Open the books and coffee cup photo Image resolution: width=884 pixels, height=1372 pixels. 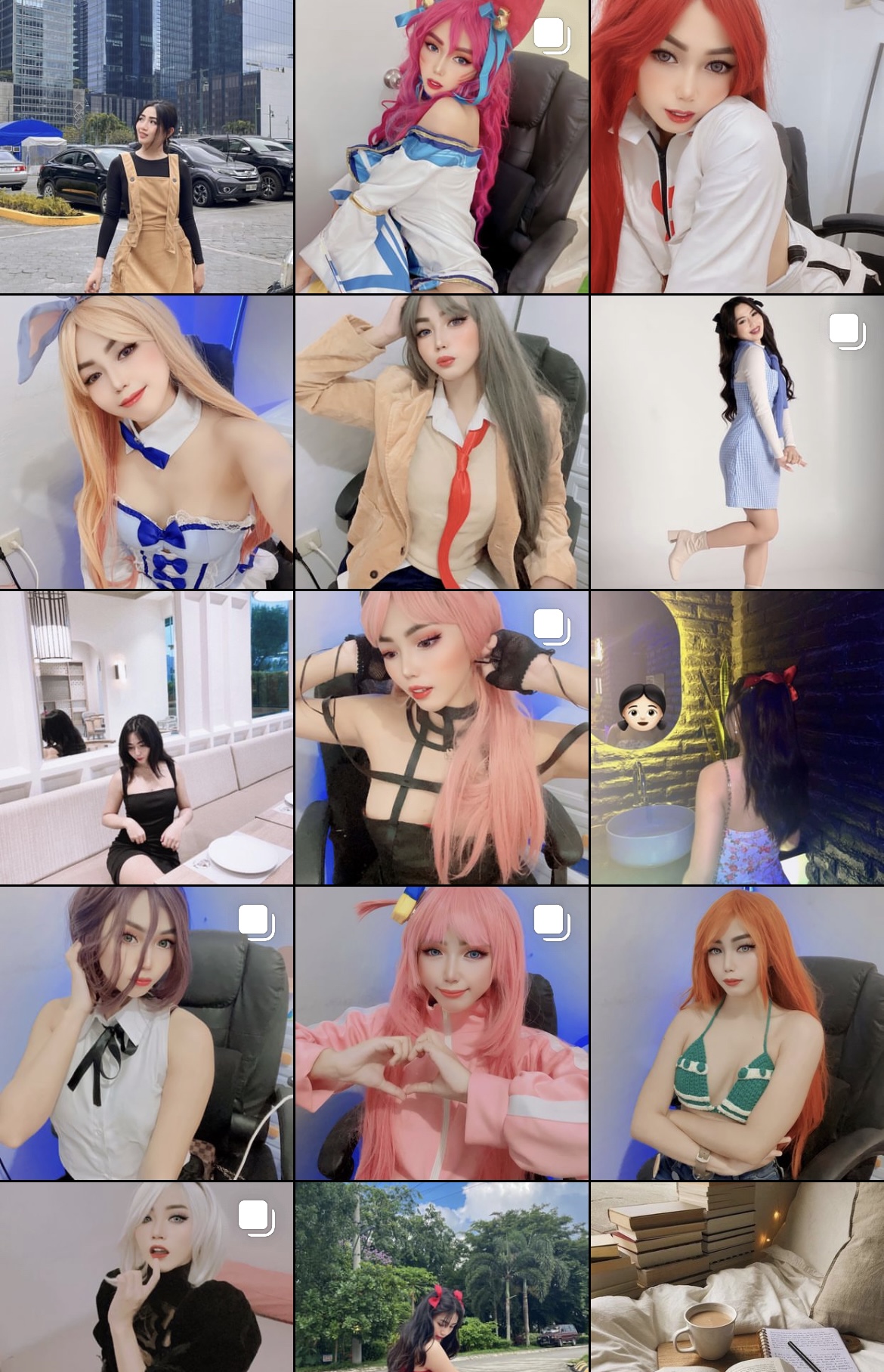pyautogui.click(x=737, y=1278)
